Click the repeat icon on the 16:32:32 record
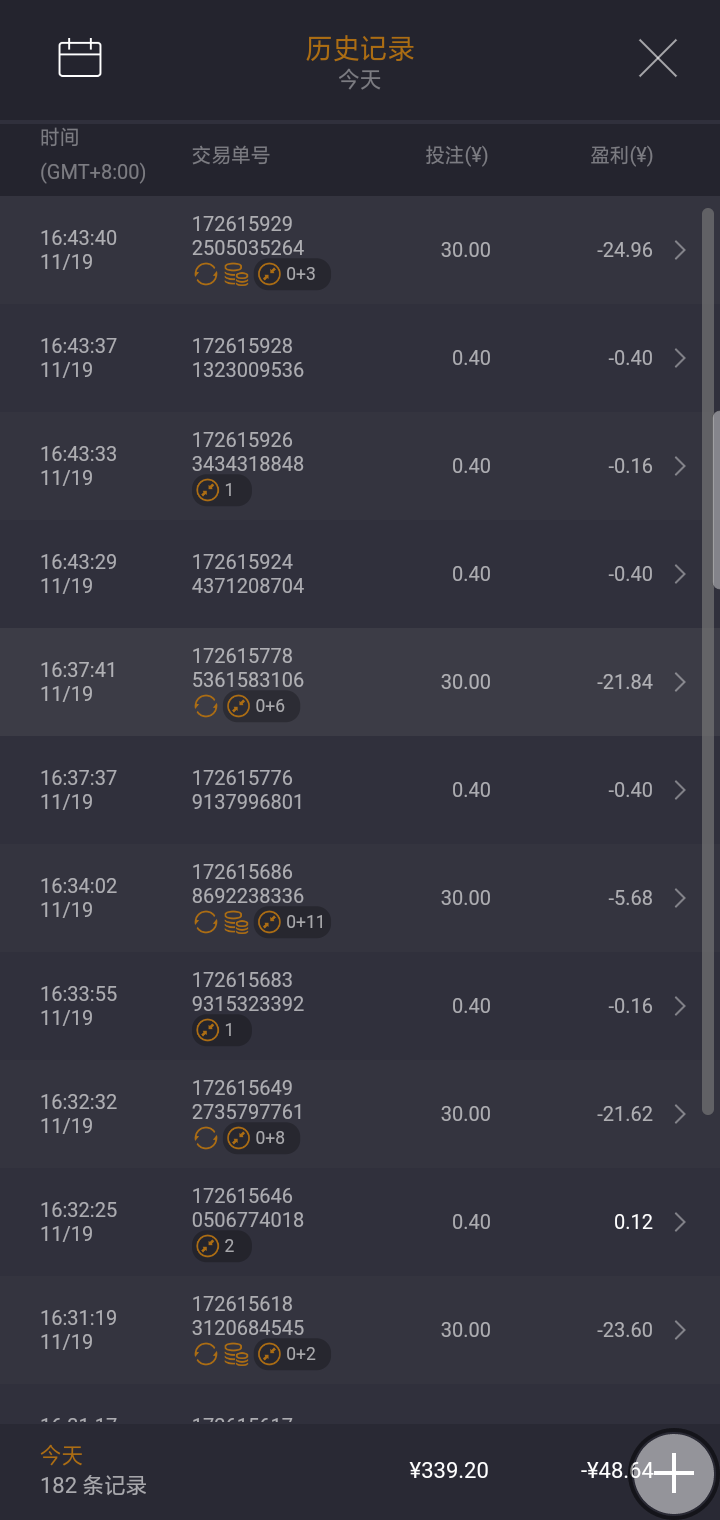Viewport: 720px width, 1520px height. pos(205,1138)
